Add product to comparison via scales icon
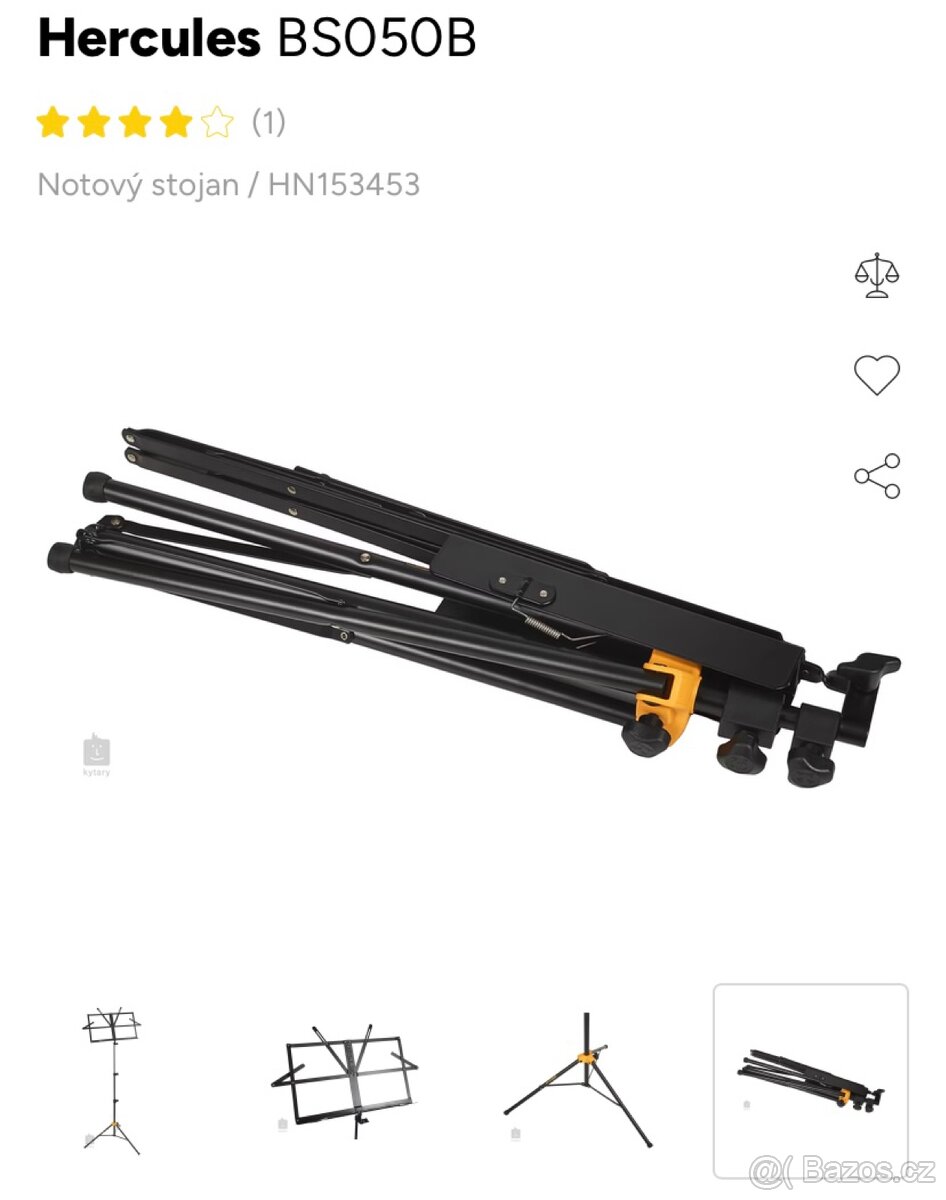Viewport: 946px width, 1200px height. point(879,277)
